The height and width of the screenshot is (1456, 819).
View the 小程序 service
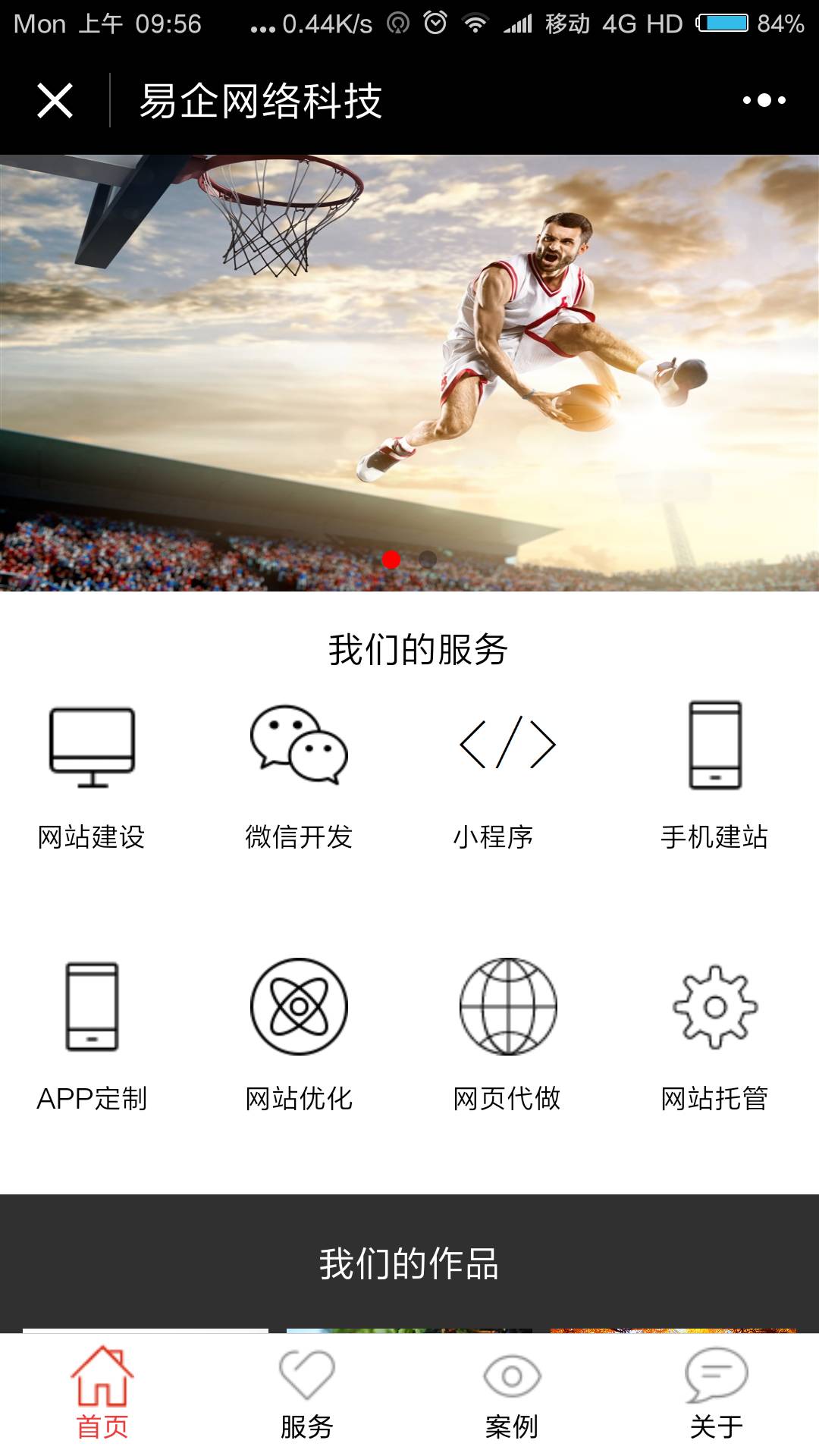(x=507, y=775)
